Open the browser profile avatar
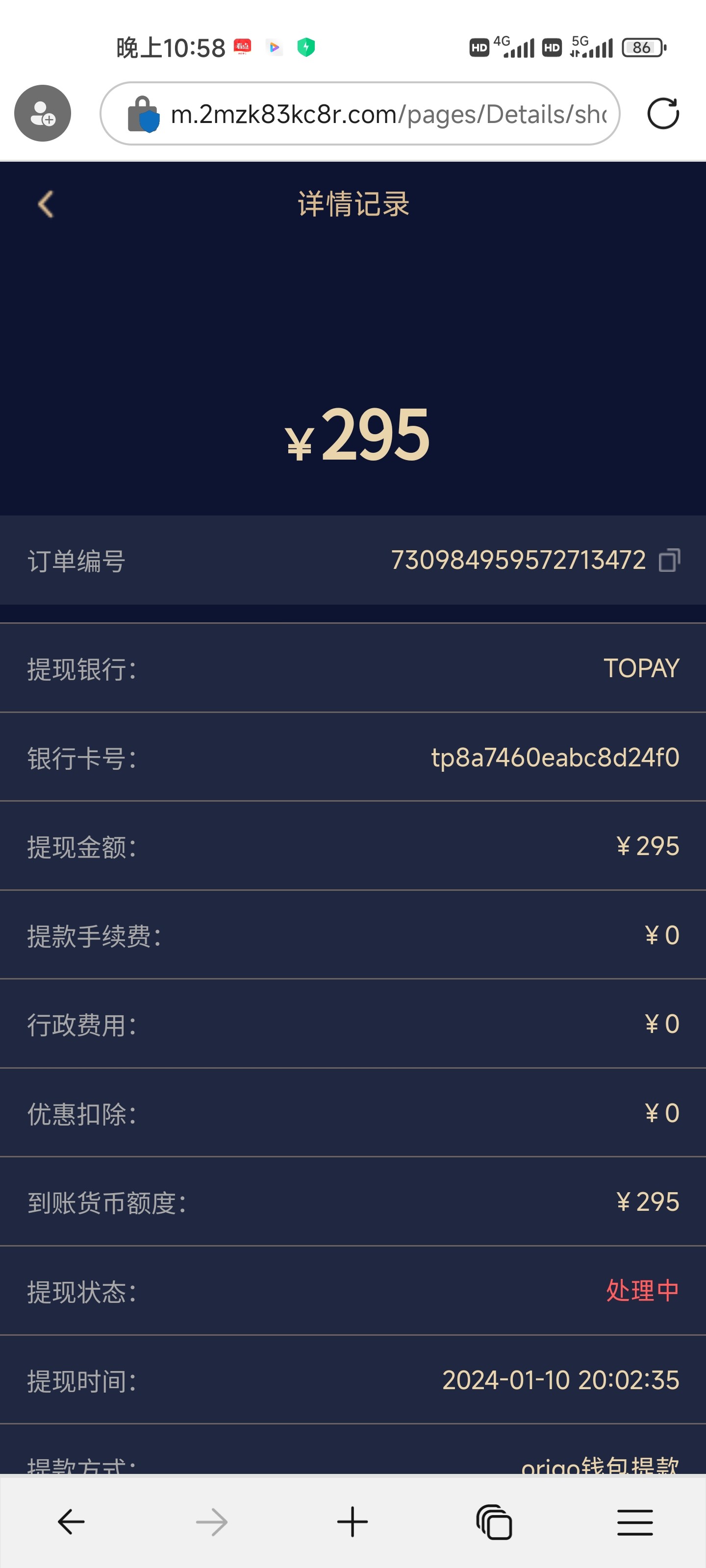This screenshot has height=1568, width=706. [43, 113]
